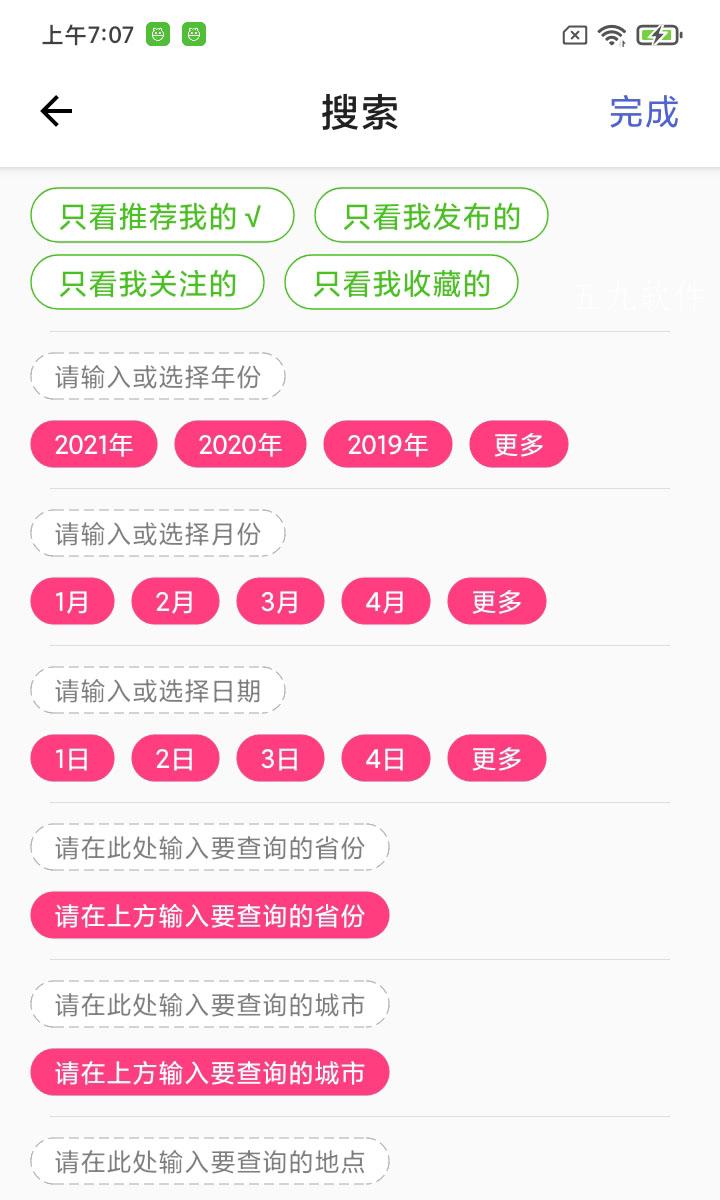
Task: Choose the 2020年 year chip
Action: (241, 444)
